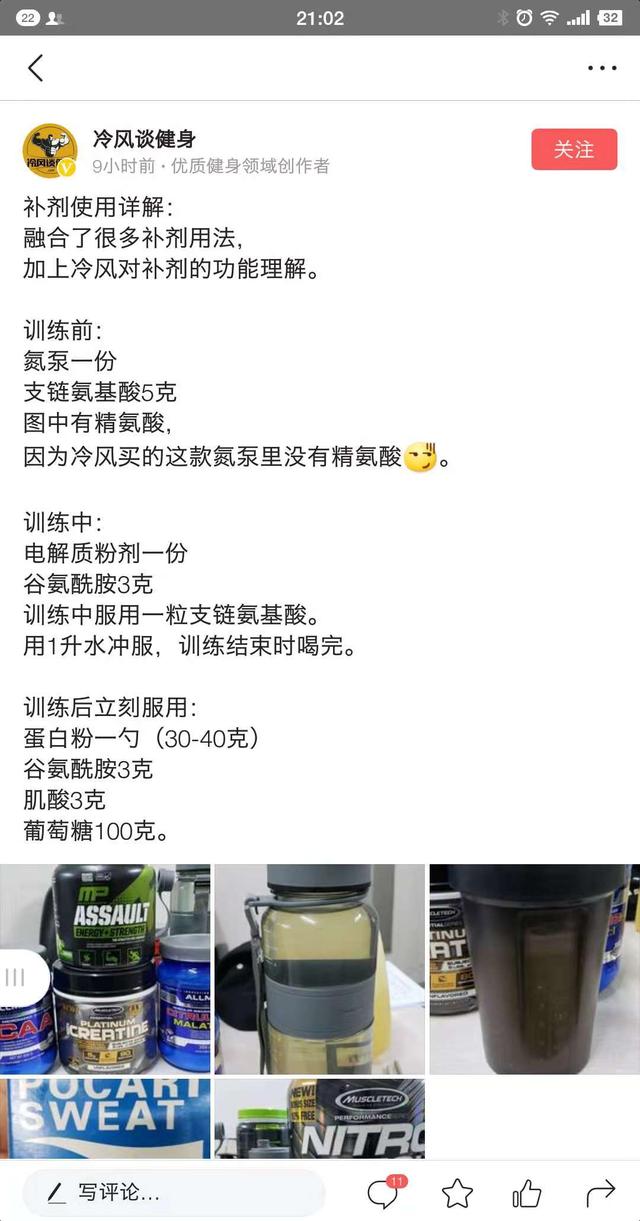This screenshot has height=1221, width=640.
Task: Like the post with thumbs-up
Action: pyautogui.click(x=526, y=1192)
